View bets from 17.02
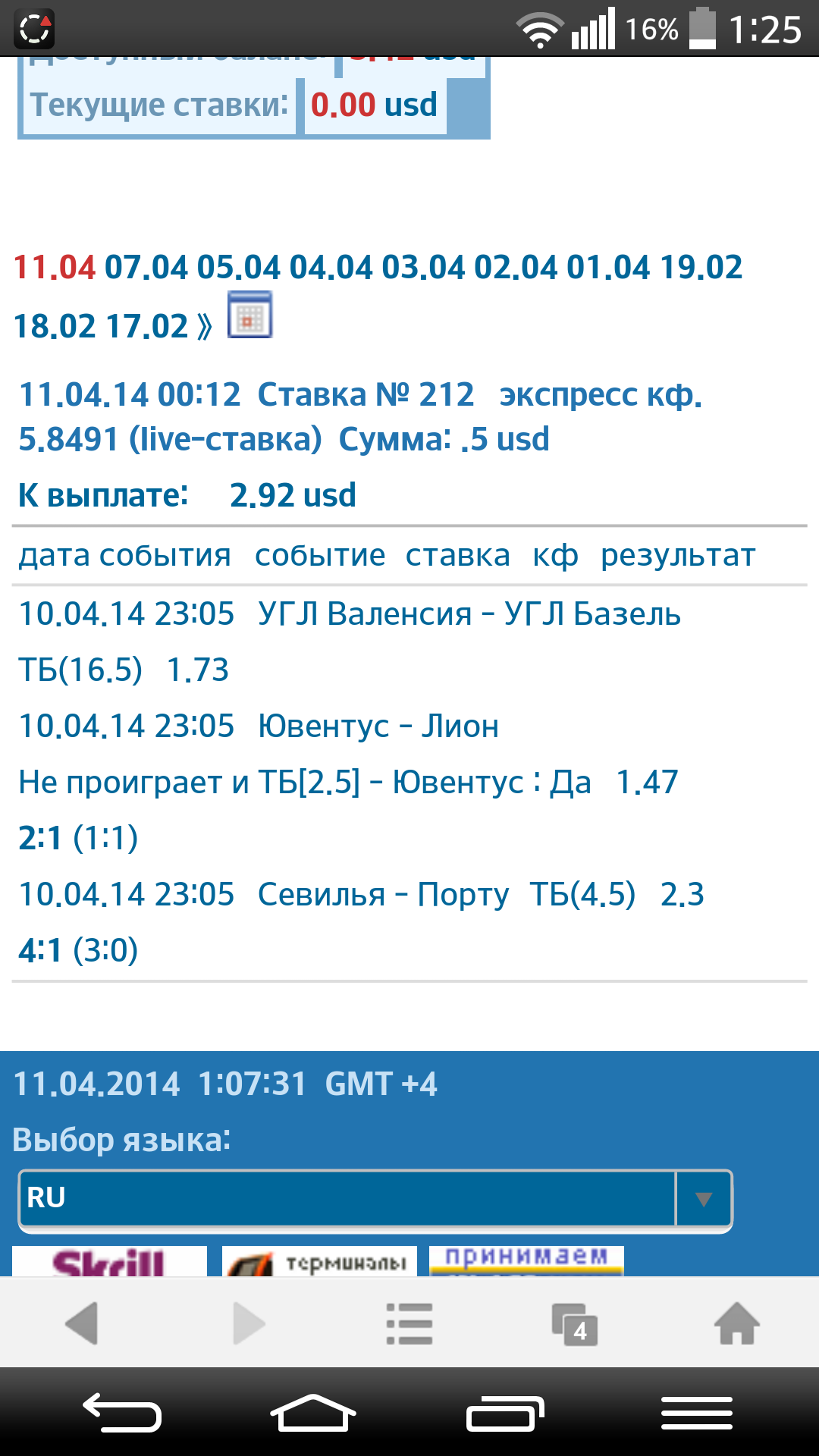 tap(147, 327)
